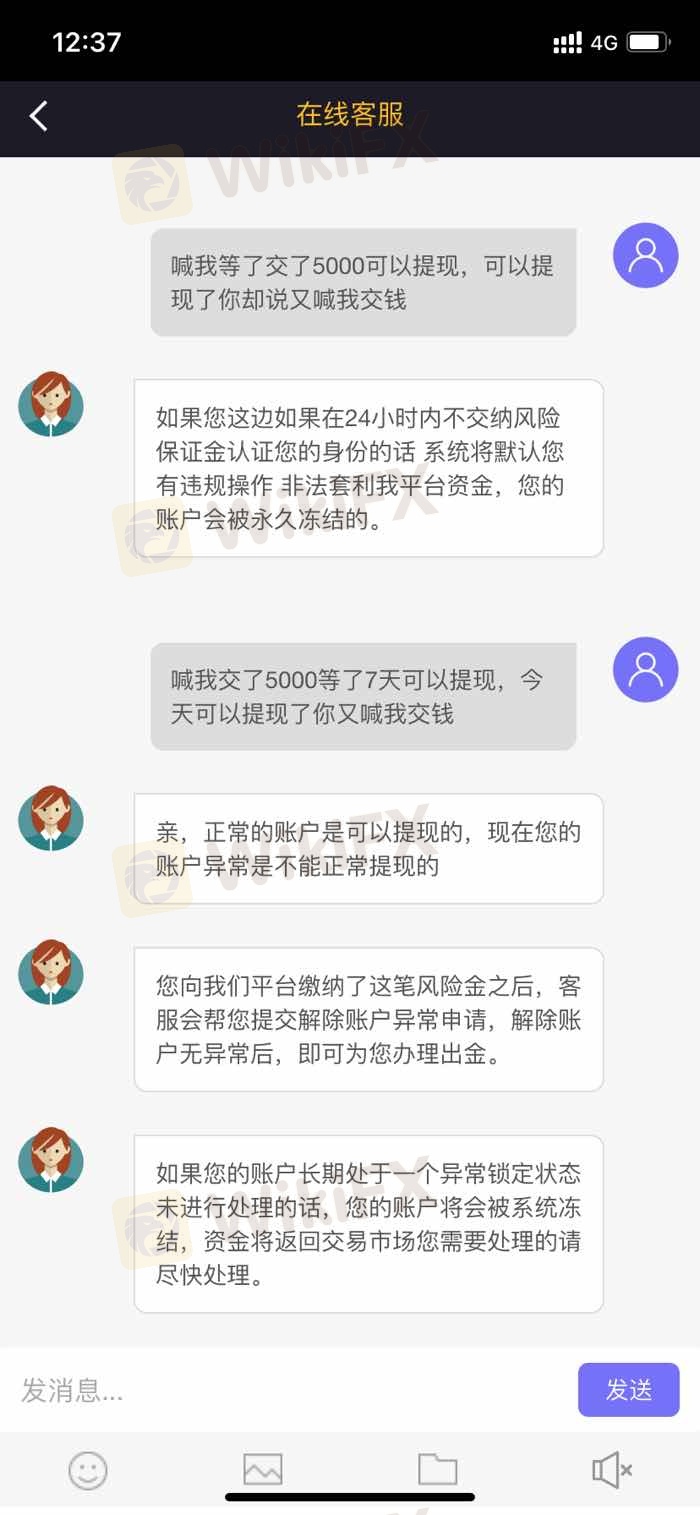This screenshot has width=700, height=1515.
Task: Go back from the 在线客服 chat
Action: tap(38, 116)
